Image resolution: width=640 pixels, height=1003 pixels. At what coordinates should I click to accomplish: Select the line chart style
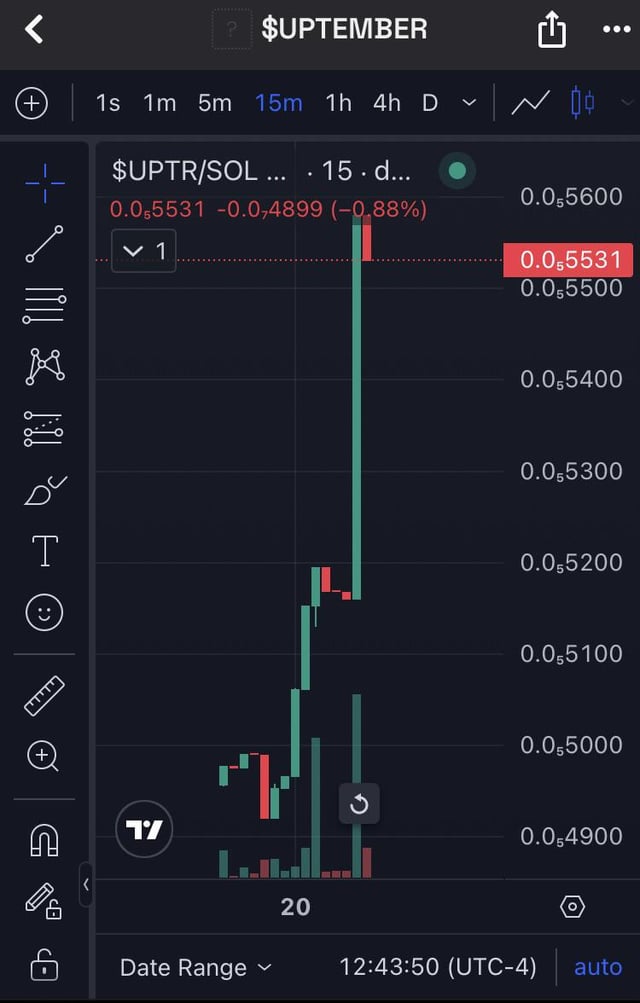[530, 103]
